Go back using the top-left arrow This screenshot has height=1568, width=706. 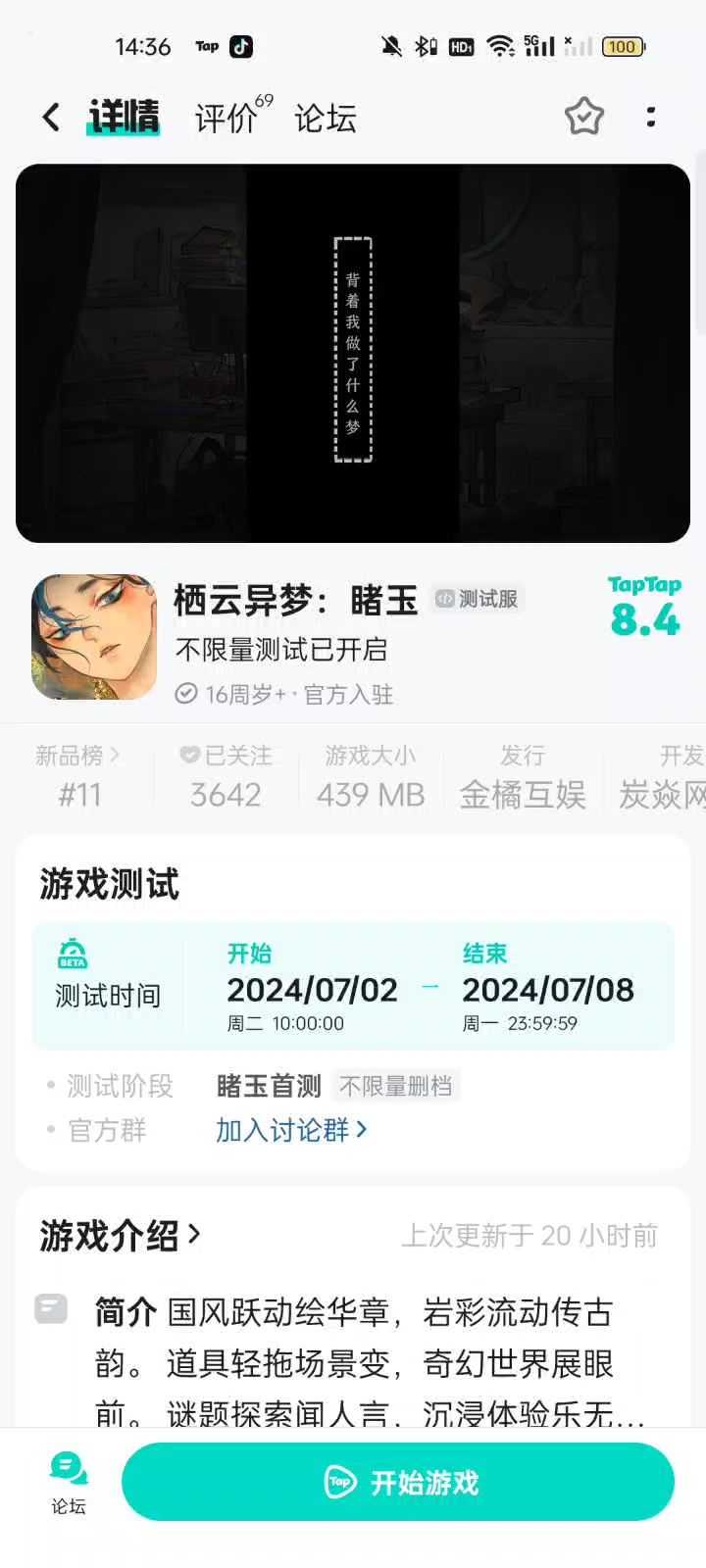(51, 118)
